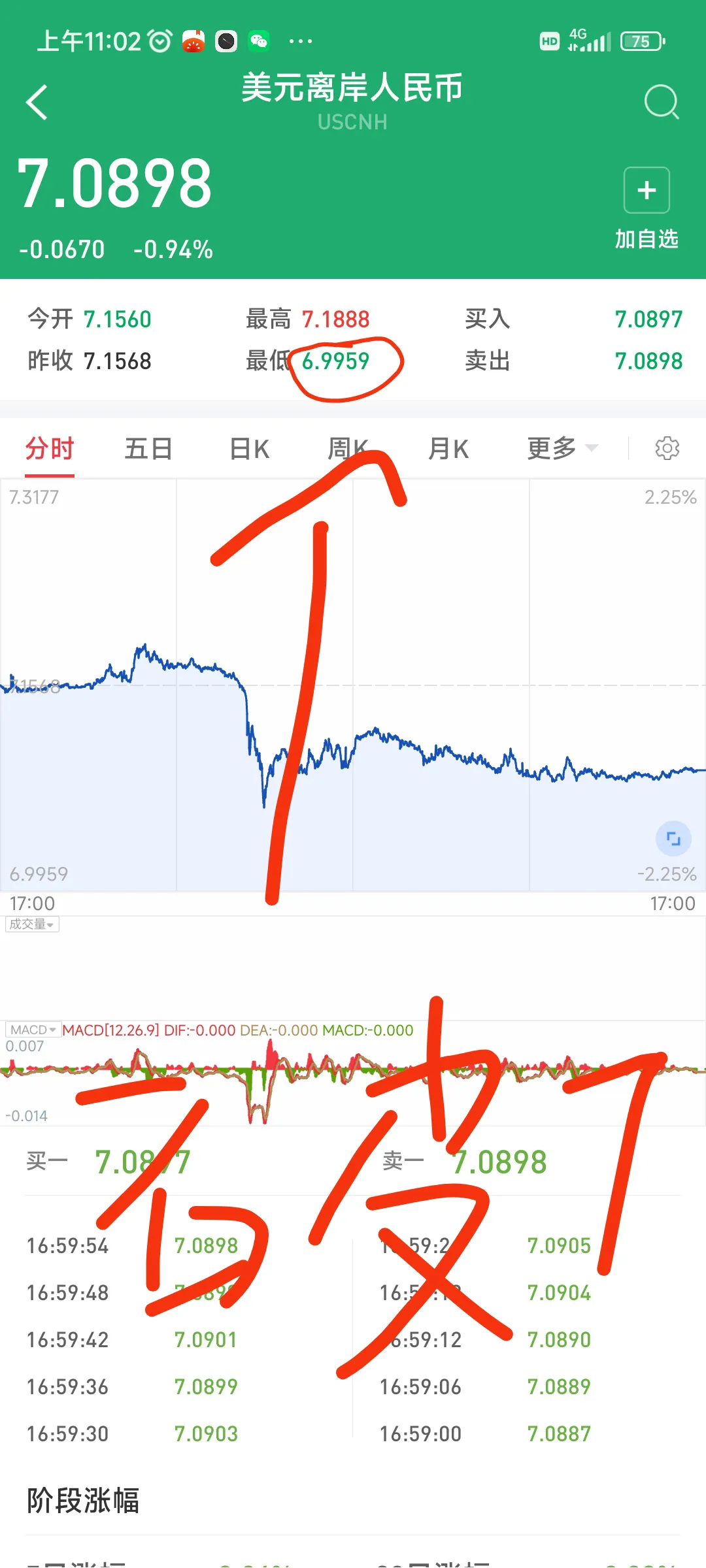Screen dimensions: 706x1568
Task: Open chart settings gear icon
Action: pyautogui.click(x=667, y=448)
